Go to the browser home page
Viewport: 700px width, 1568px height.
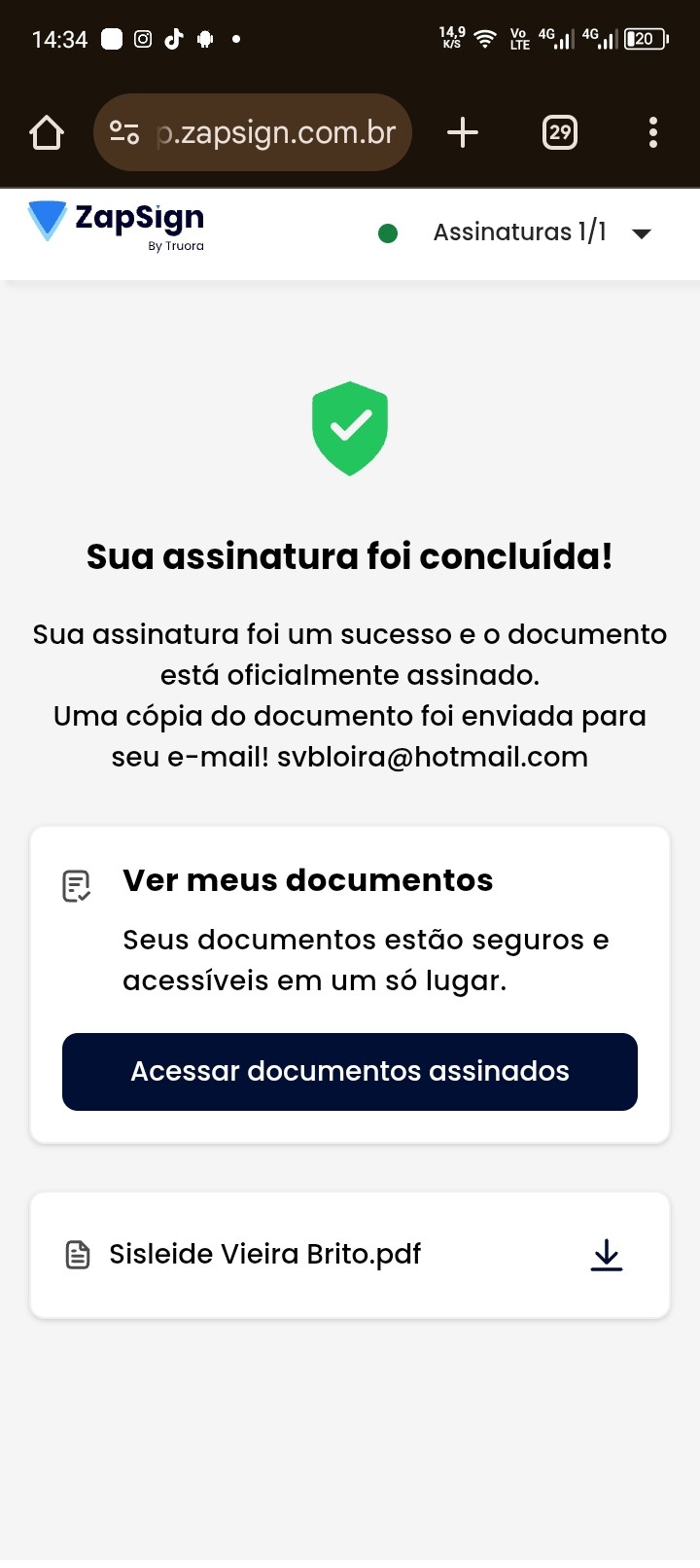47,132
